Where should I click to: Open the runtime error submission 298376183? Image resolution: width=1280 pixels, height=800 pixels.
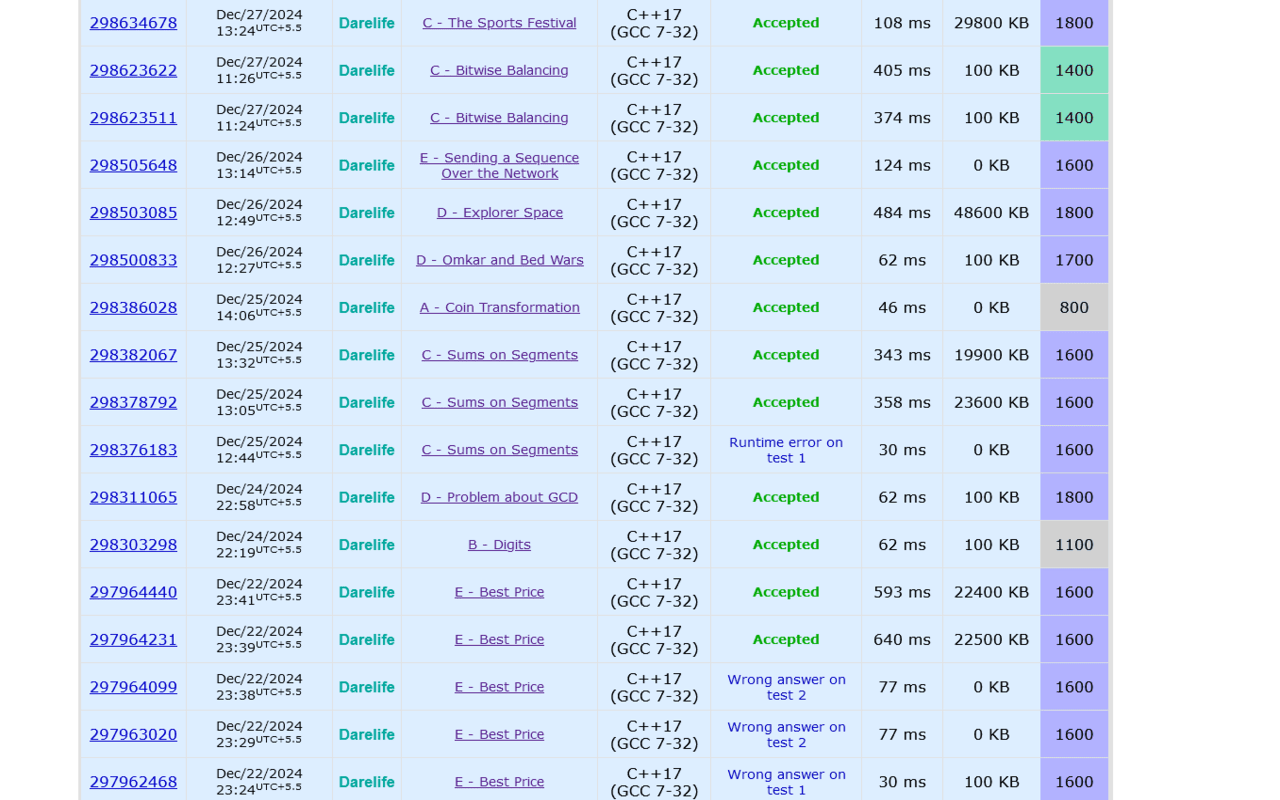coord(133,450)
